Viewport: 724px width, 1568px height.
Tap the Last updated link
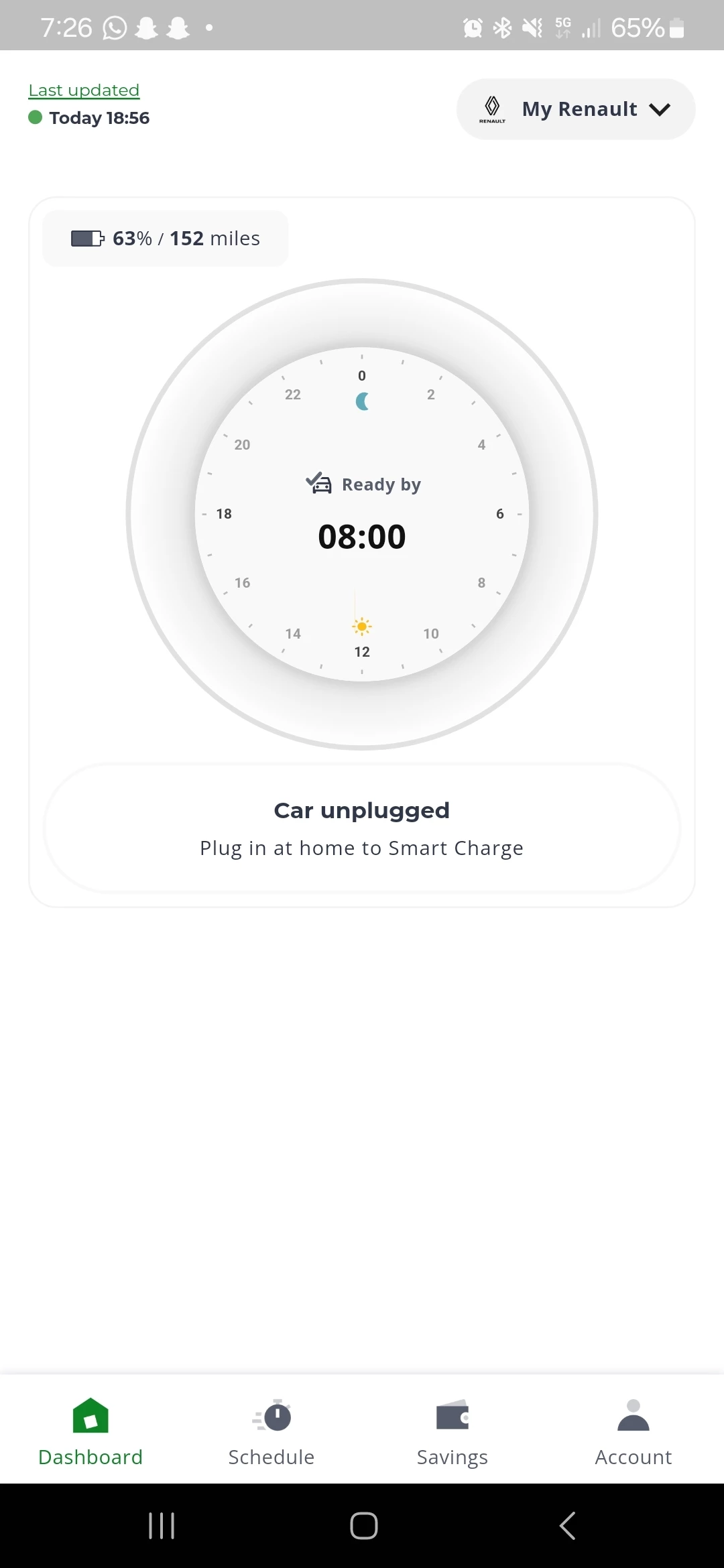(x=84, y=90)
